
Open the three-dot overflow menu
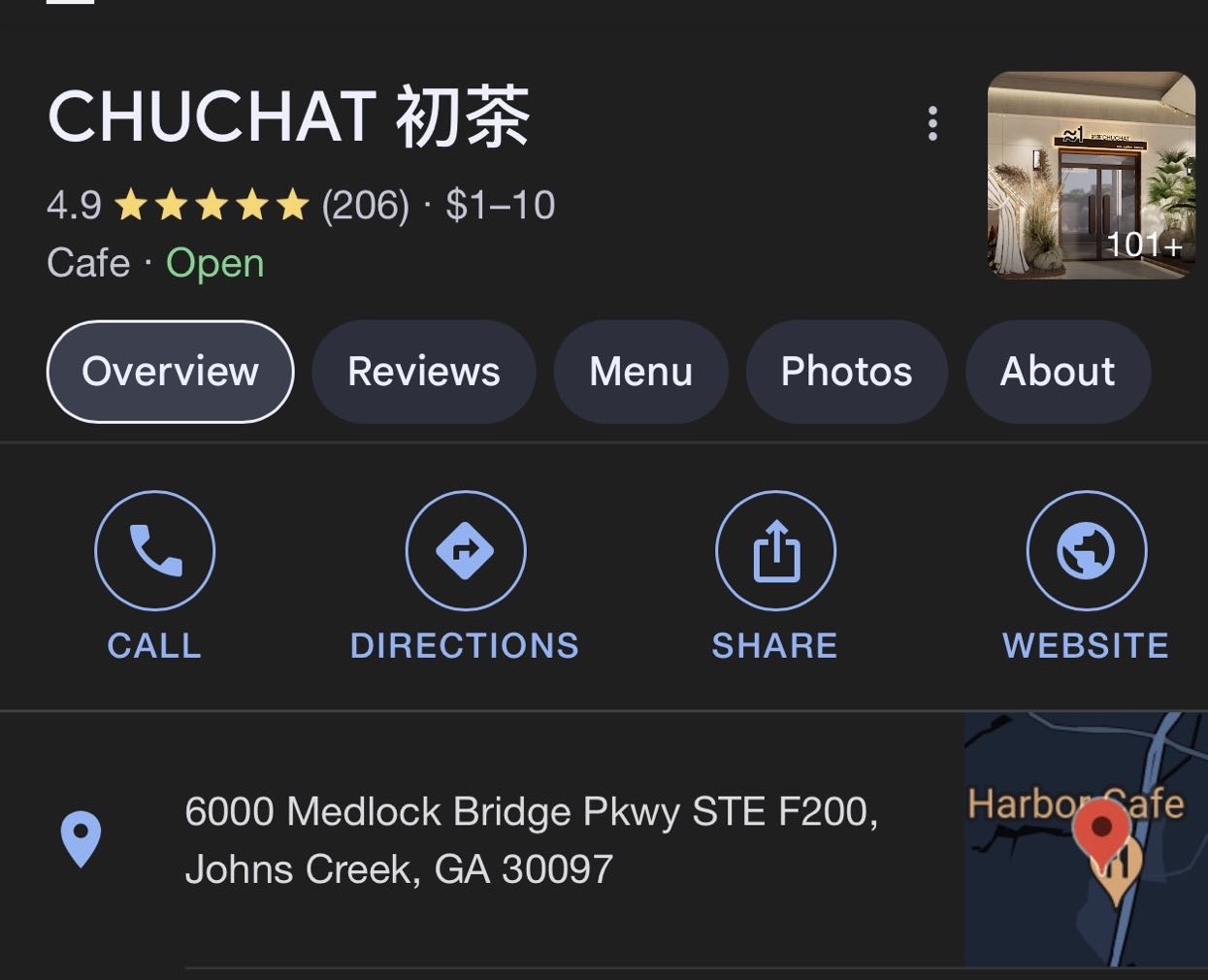pos(932,123)
